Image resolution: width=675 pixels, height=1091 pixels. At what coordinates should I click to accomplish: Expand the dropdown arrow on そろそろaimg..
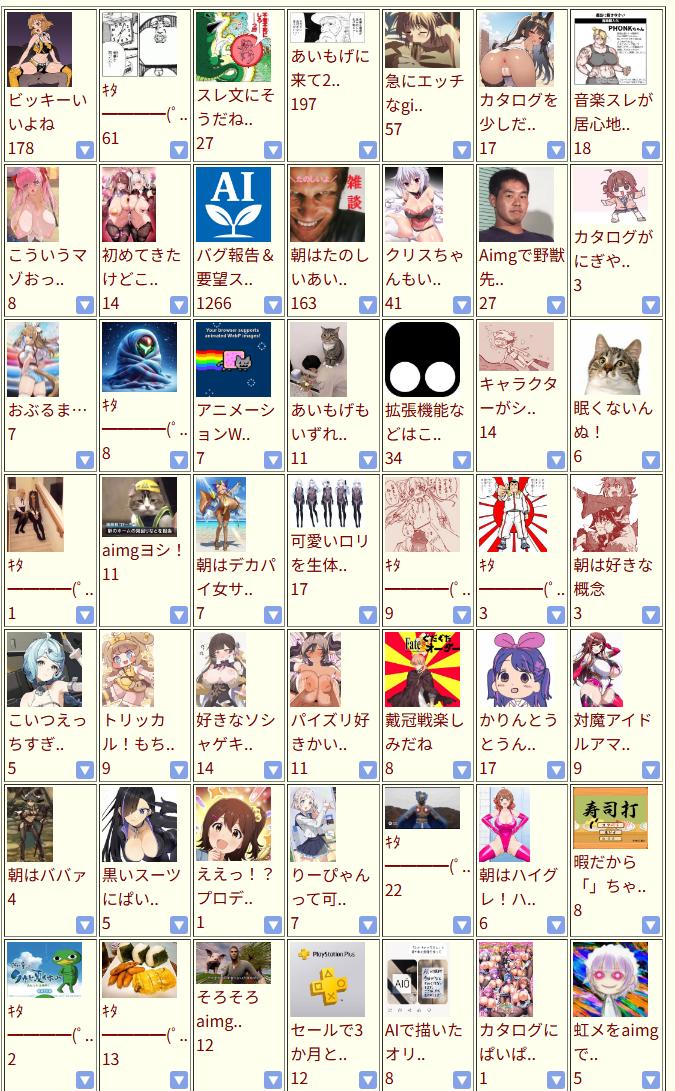273,1080
